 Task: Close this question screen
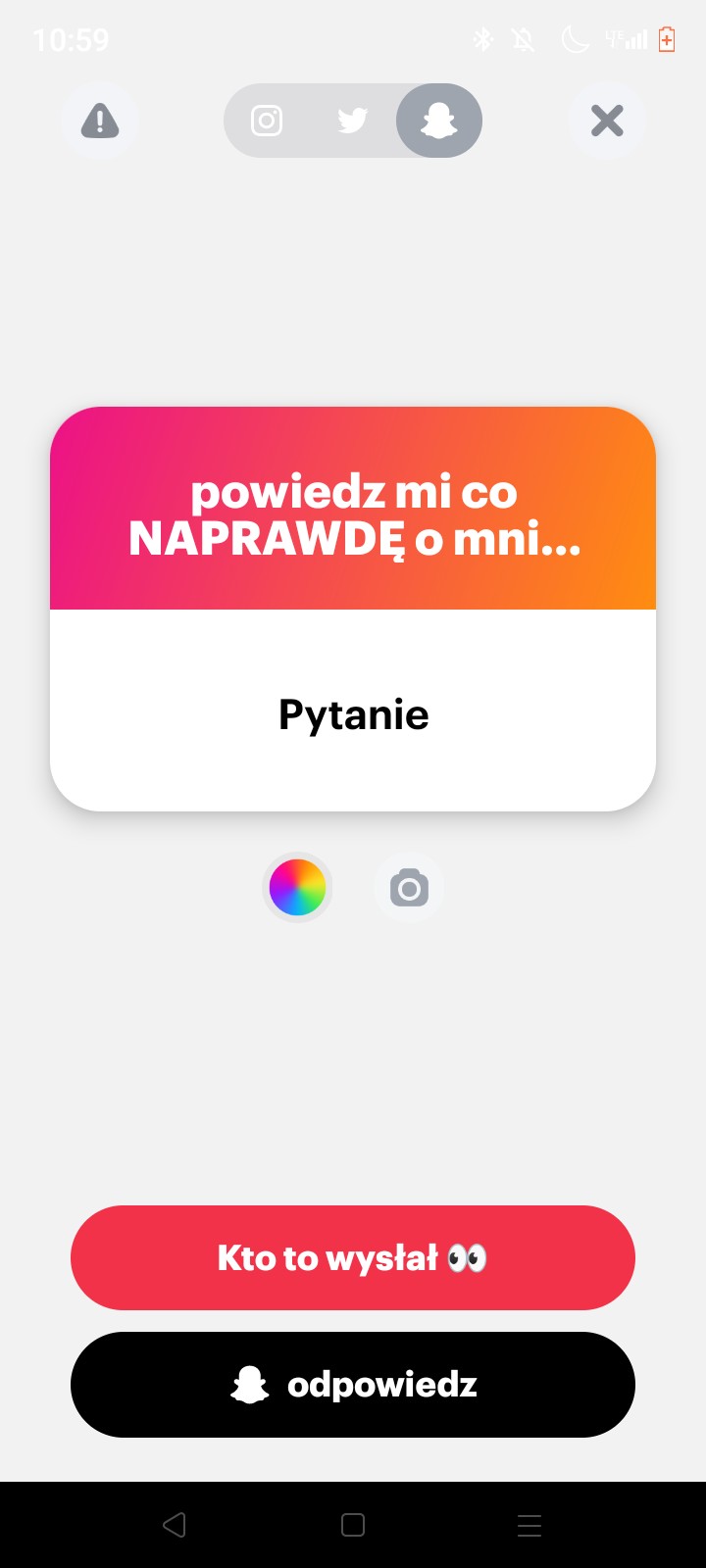point(607,122)
